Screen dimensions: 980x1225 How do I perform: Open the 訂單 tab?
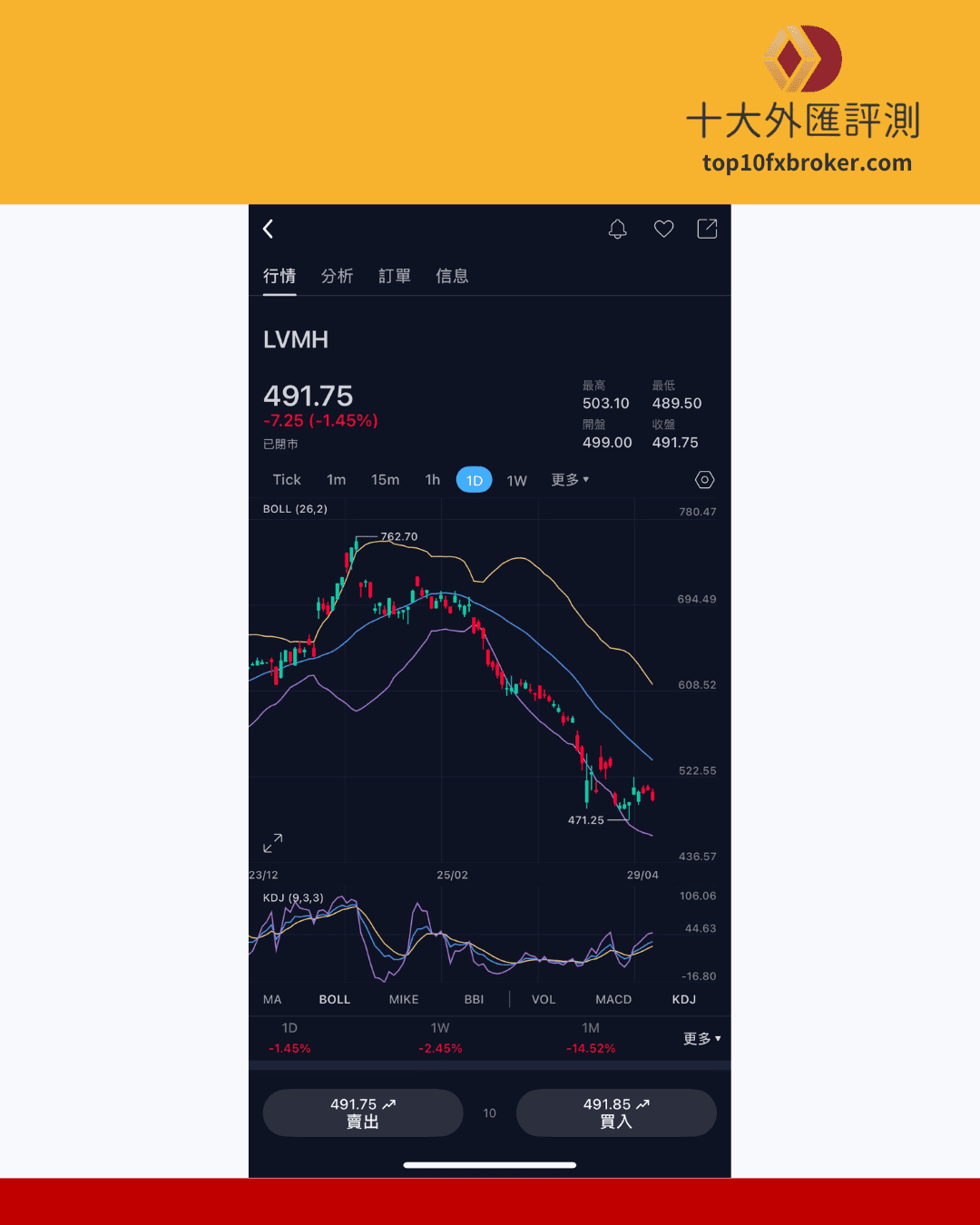point(394,276)
